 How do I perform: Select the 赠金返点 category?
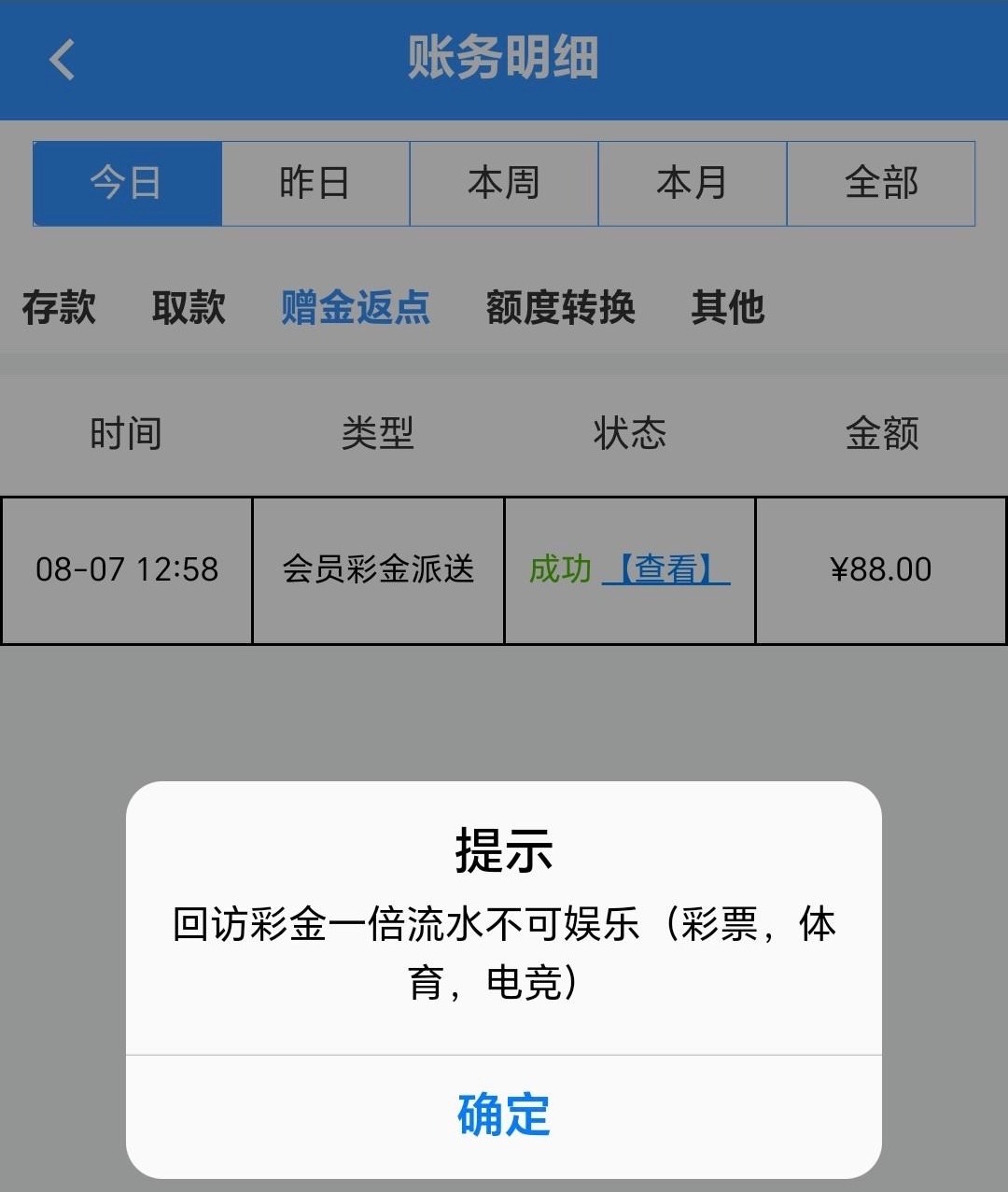point(356,307)
